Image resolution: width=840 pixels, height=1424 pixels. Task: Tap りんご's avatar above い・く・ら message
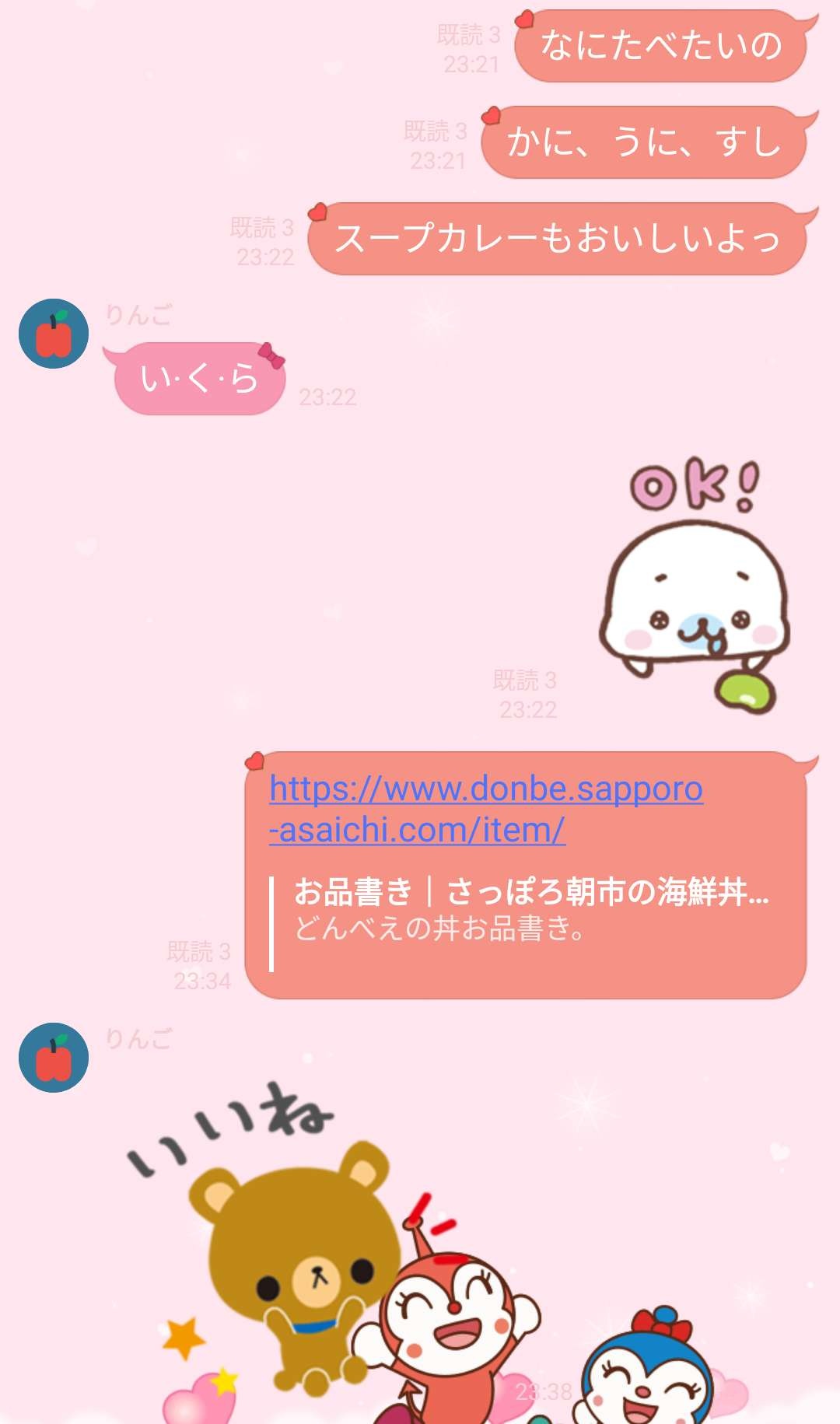click(x=54, y=334)
